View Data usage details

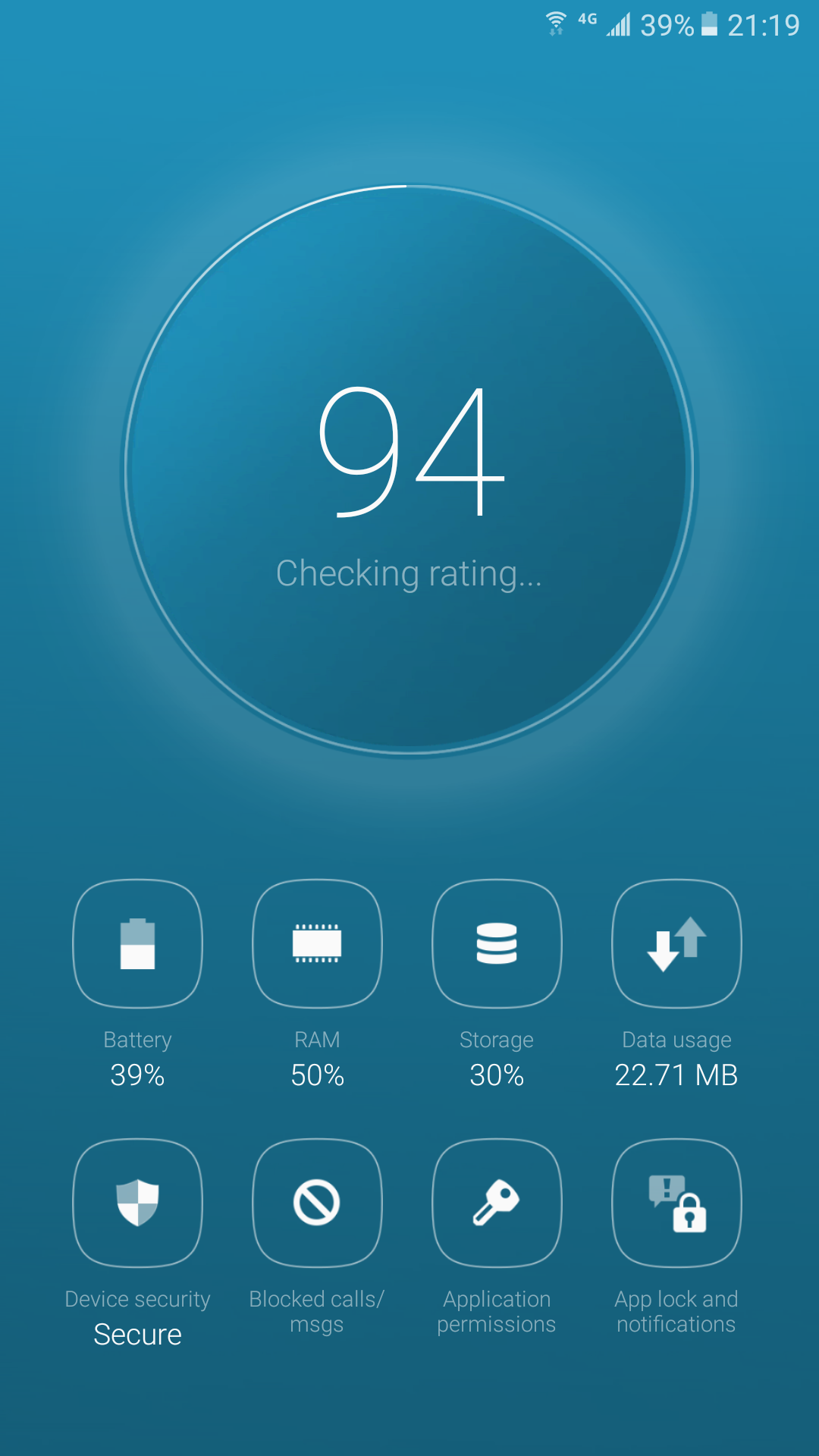click(676, 944)
